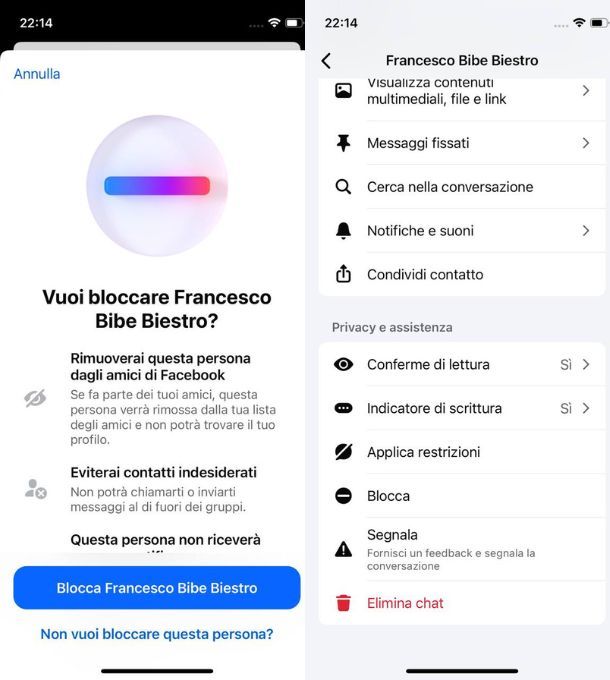Screen dimensions: 610x680
Task: Select Cerca nella conversazione
Action: 462,187
